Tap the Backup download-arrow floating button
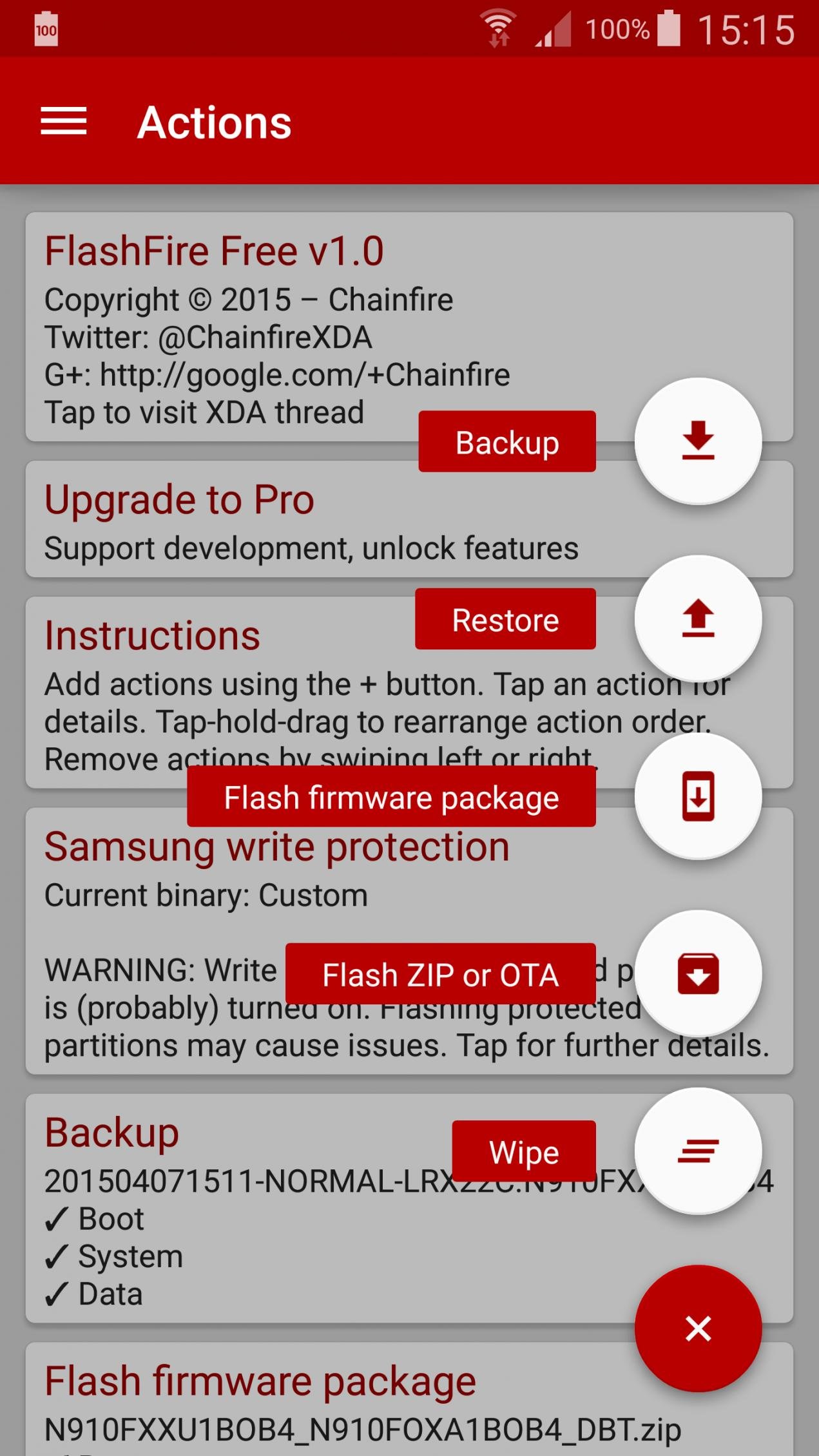 click(698, 441)
